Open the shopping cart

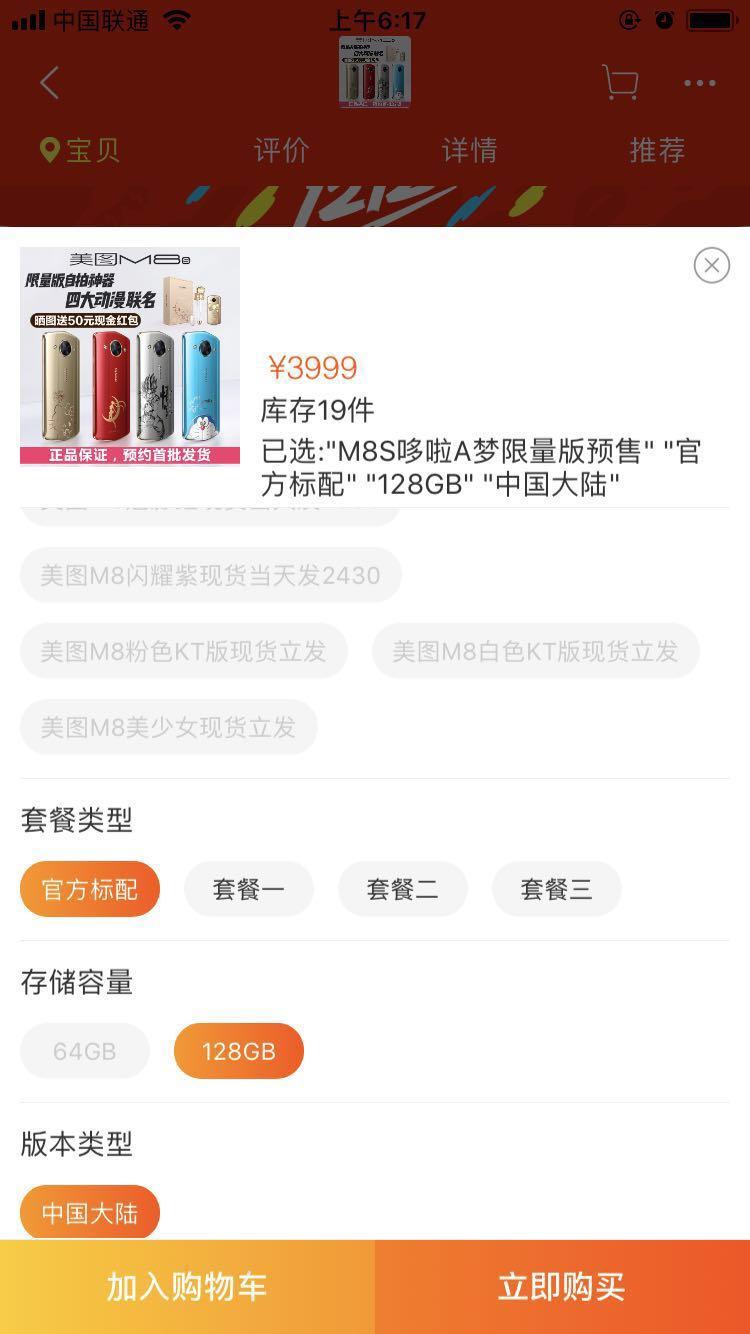coord(620,83)
